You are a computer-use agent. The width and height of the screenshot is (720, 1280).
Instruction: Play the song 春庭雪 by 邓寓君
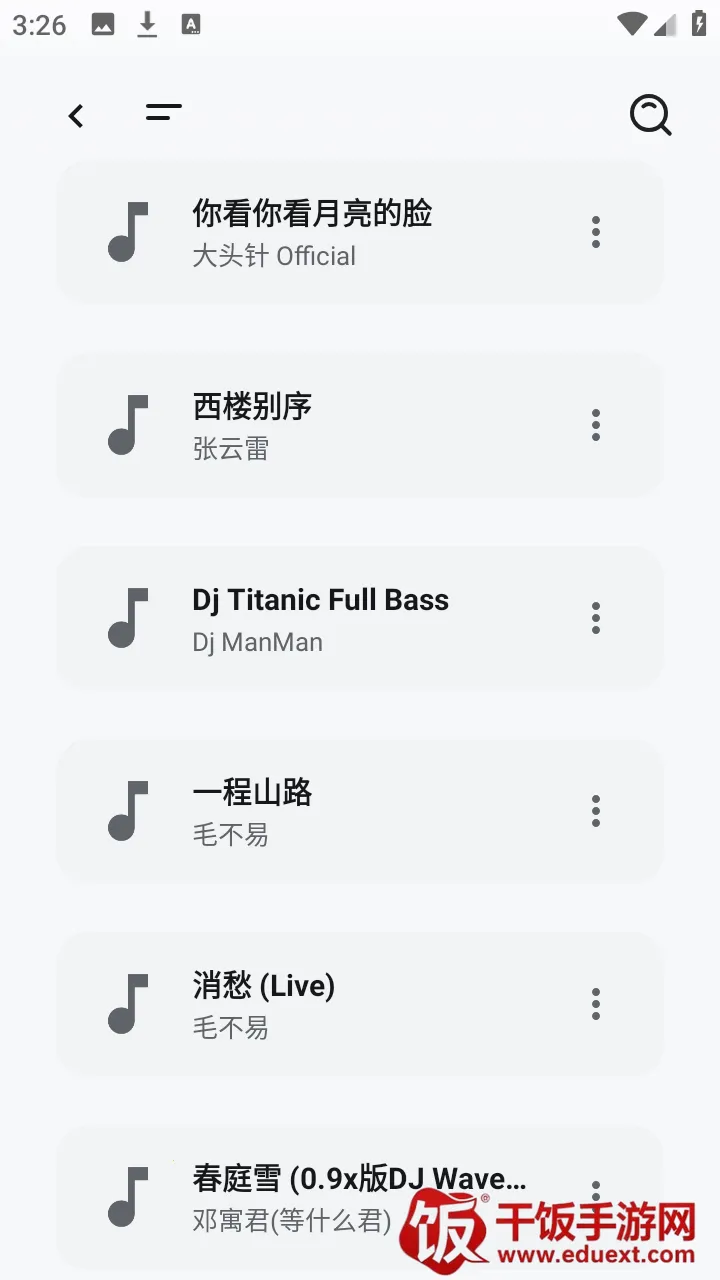300,1195
